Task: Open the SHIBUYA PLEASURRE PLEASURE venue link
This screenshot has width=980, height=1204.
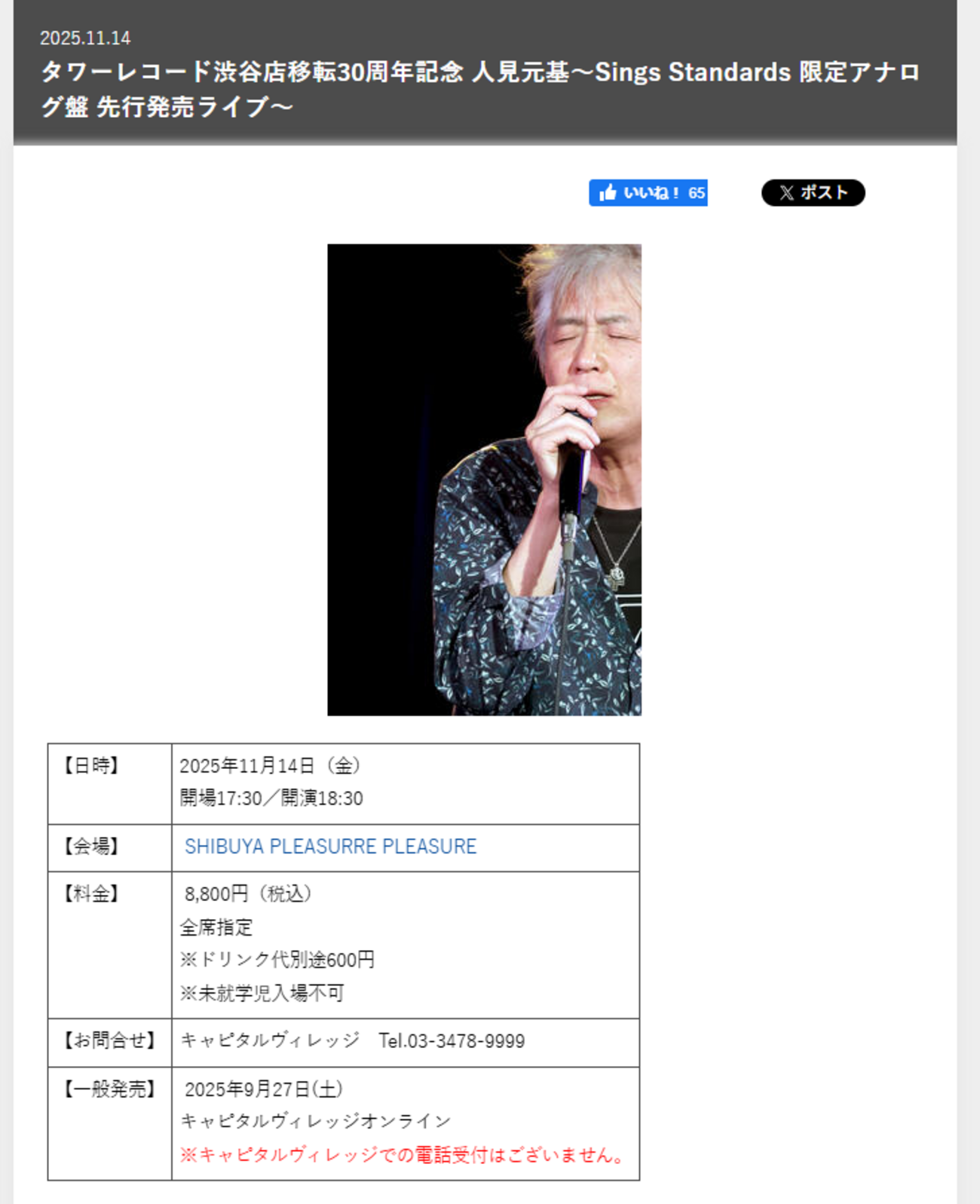Action: coord(330,847)
